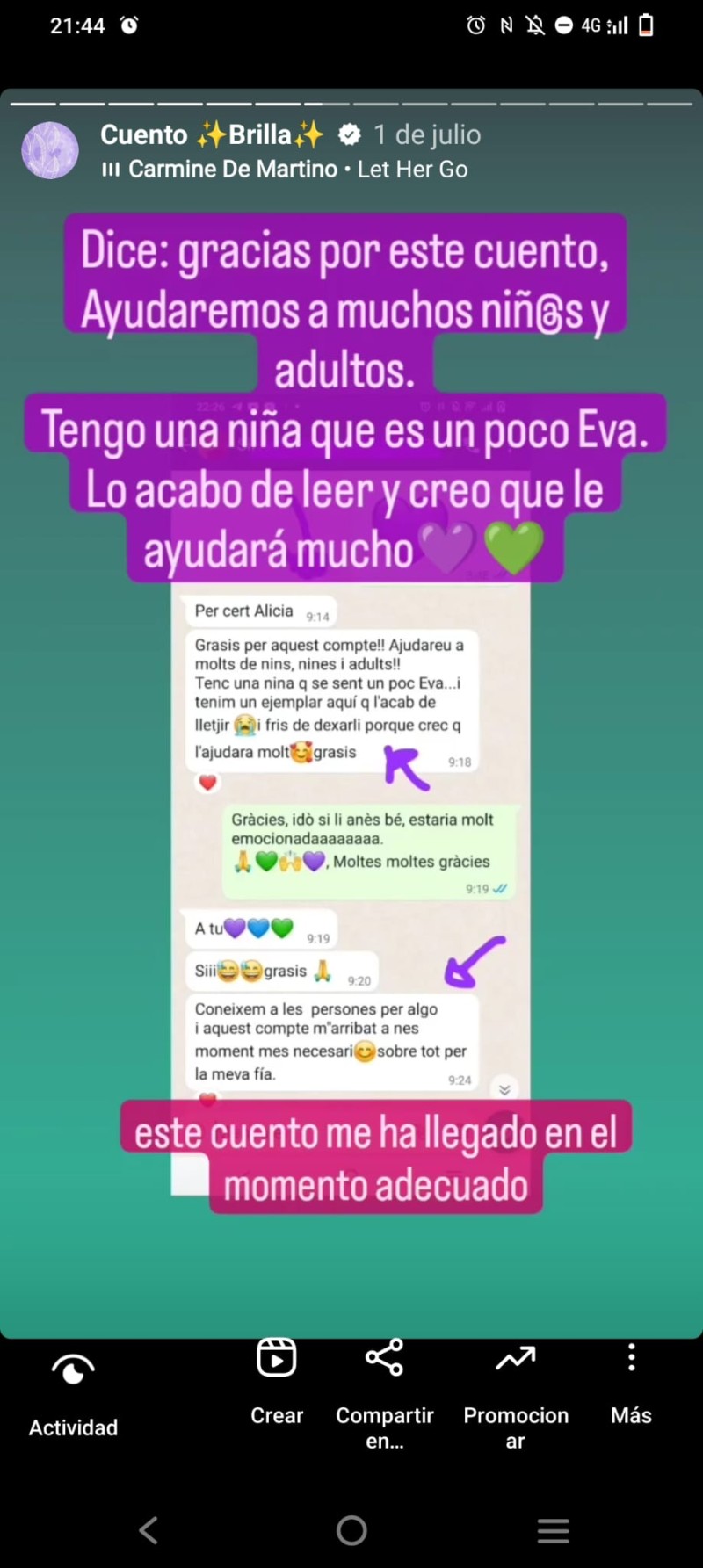
Task: Tap Crear to make a reel
Action: point(276,1380)
